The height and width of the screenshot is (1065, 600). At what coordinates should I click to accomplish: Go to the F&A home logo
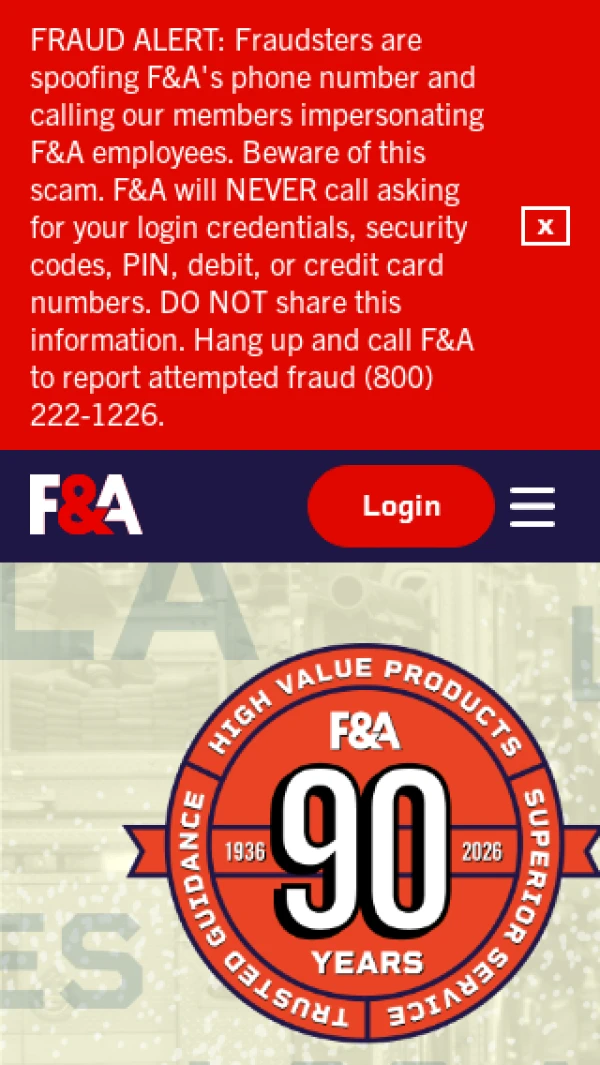coord(86,505)
